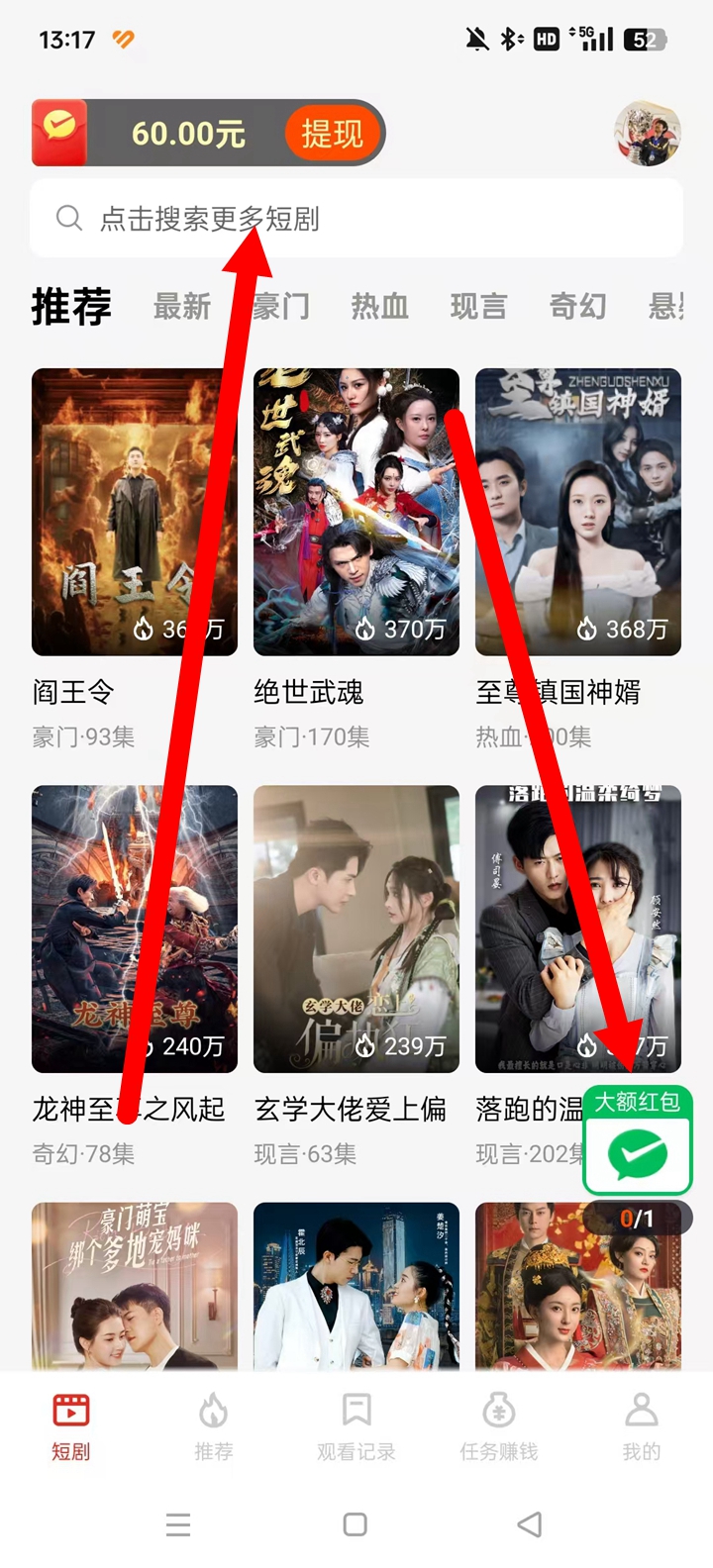Open the profile avatar
713x1568 pixels.
click(x=648, y=134)
